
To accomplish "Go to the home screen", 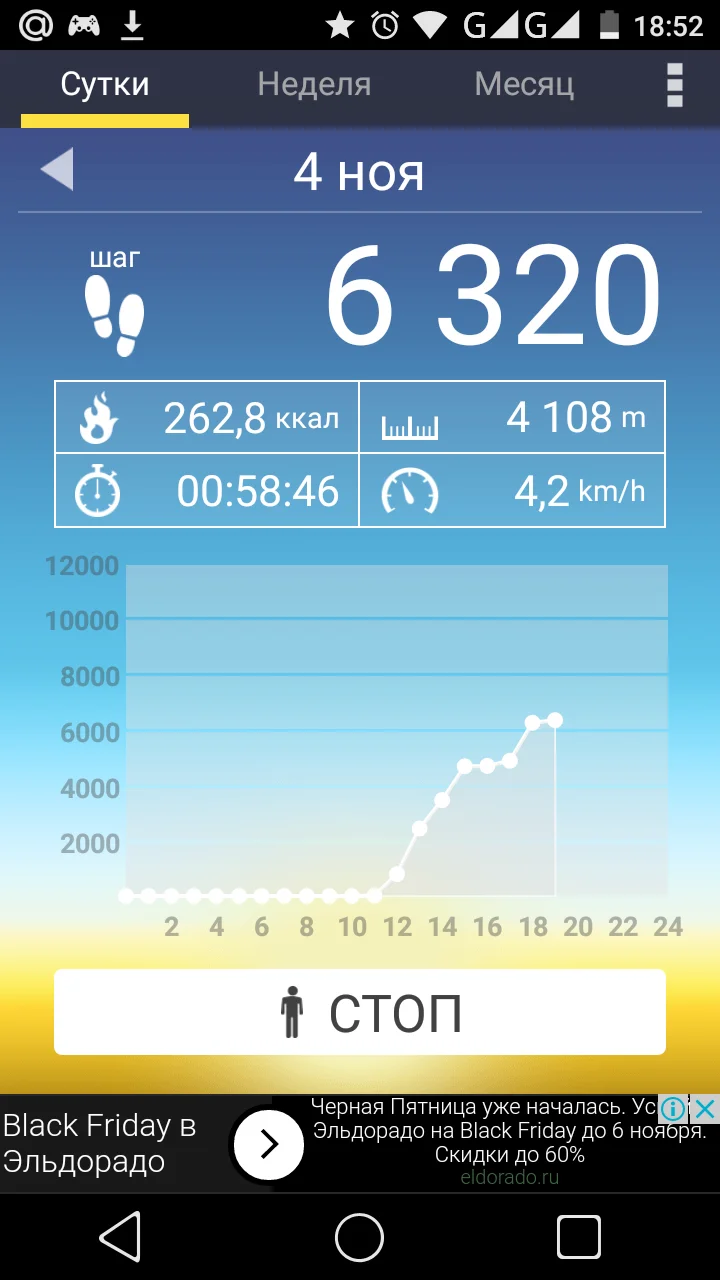I will [x=360, y=1238].
